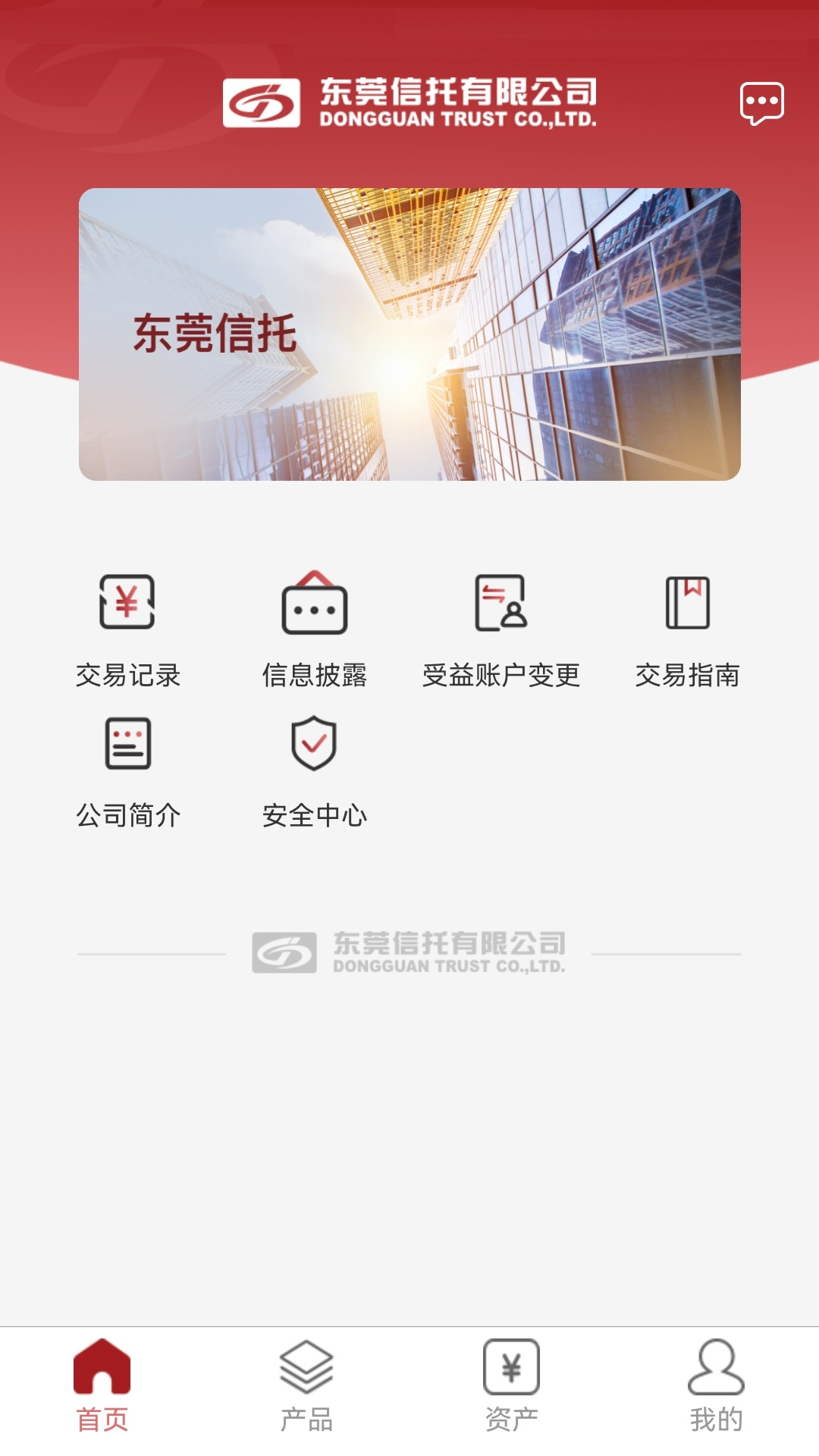
Task: Click the 安全中心 text label
Action: coord(313,814)
